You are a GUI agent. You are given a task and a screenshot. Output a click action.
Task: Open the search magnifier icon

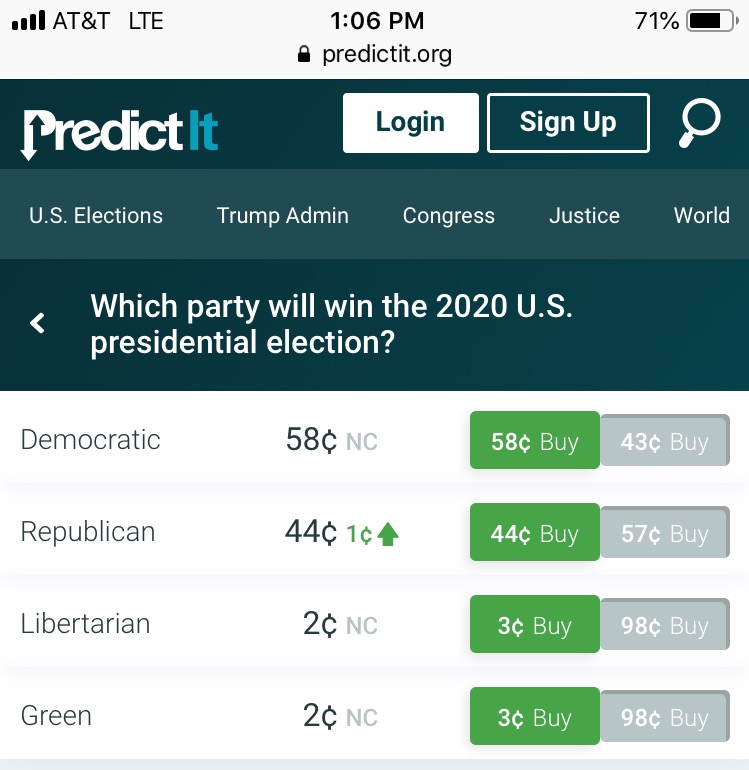click(699, 125)
